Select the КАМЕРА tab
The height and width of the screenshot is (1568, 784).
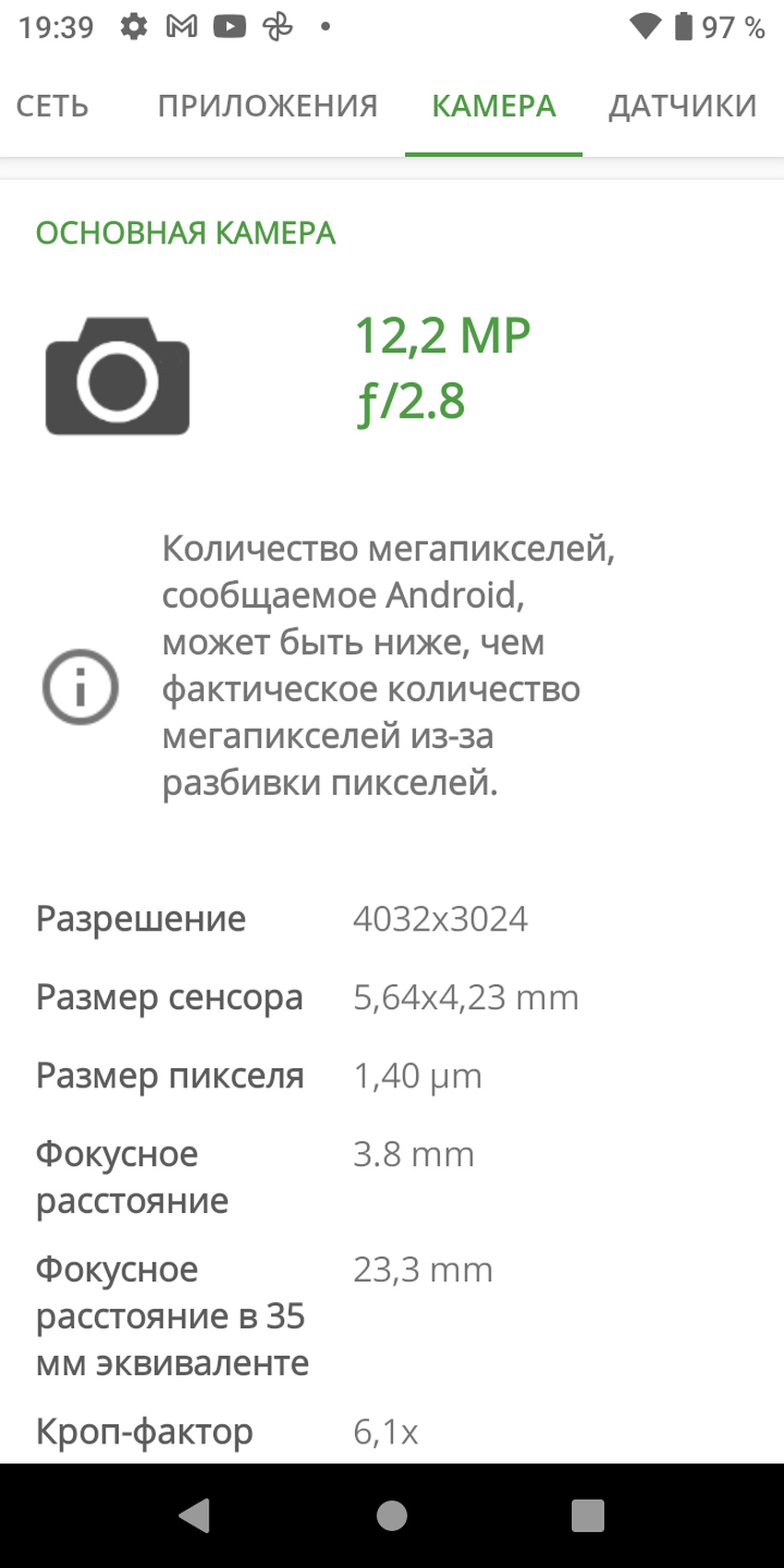493,106
